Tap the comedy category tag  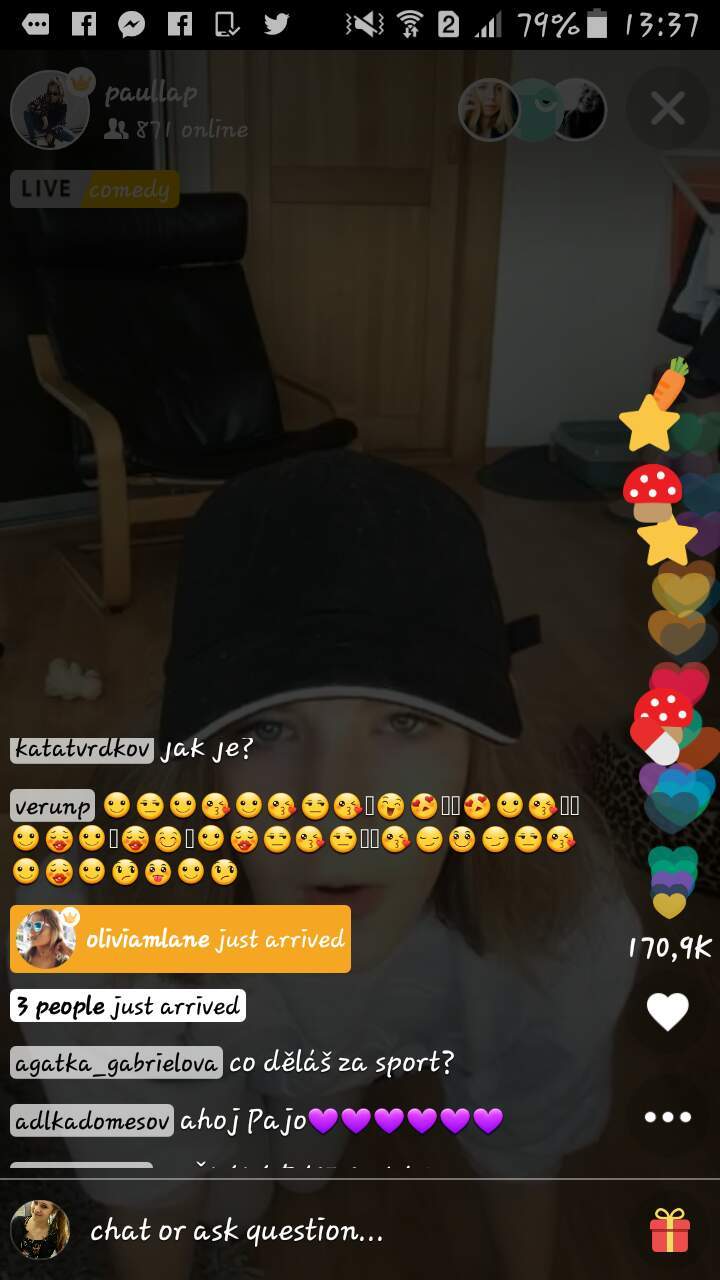click(129, 189)
